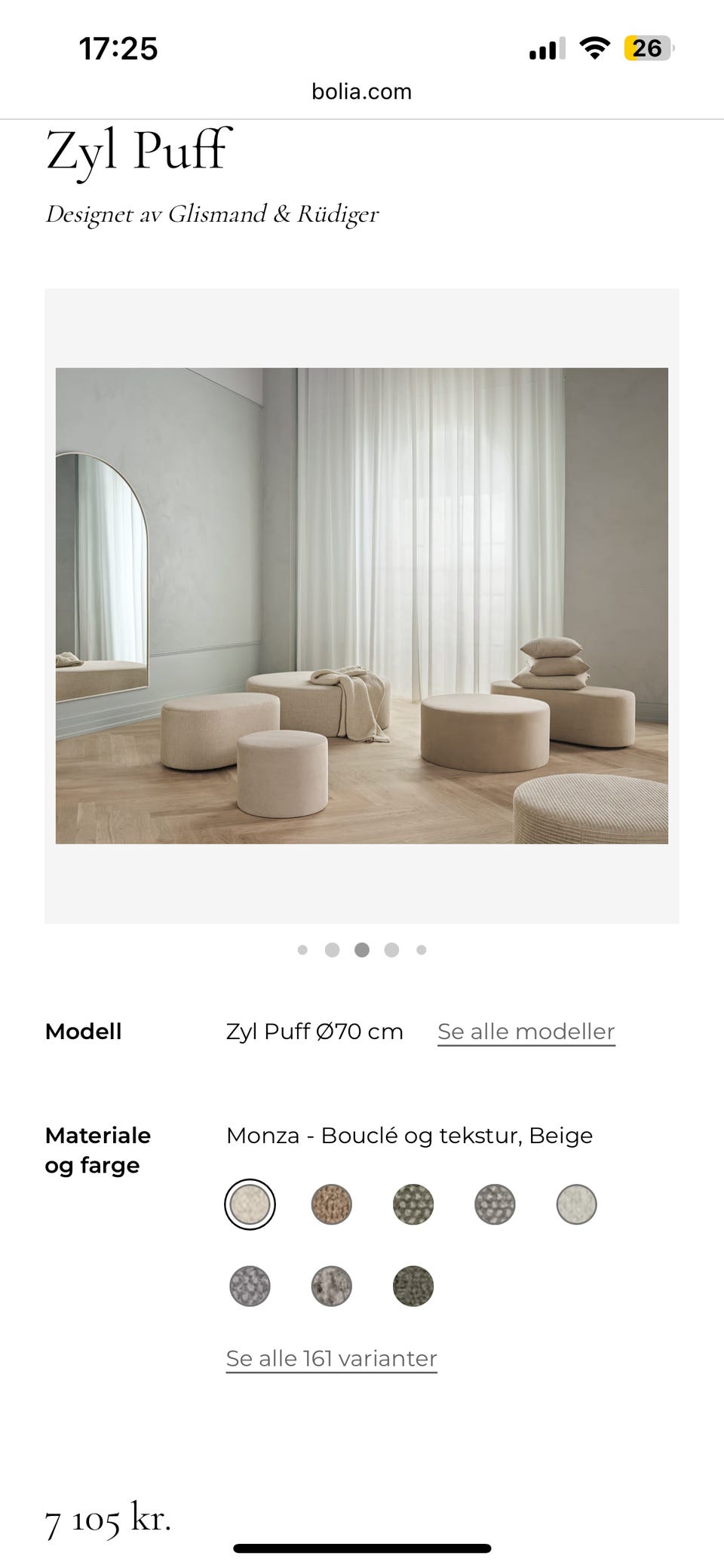Select the marbled grey fabric variant
The image size is (724, 1568).
pos(331,1286)
